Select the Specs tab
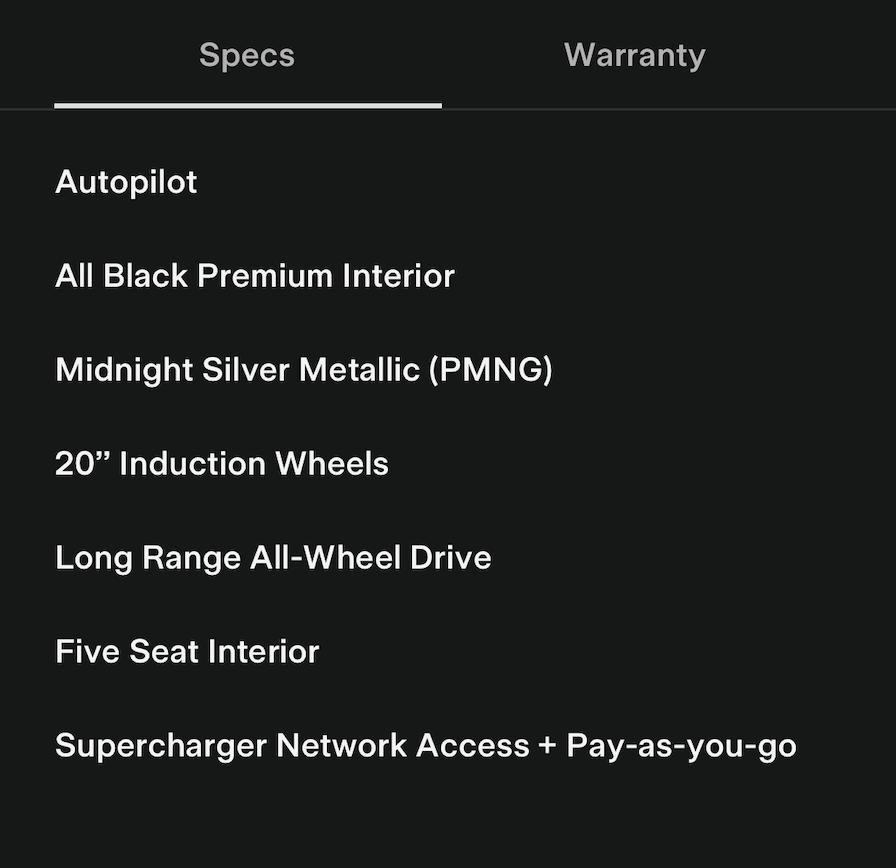Viewport: 896px width, 868px height. coord(247,55)
